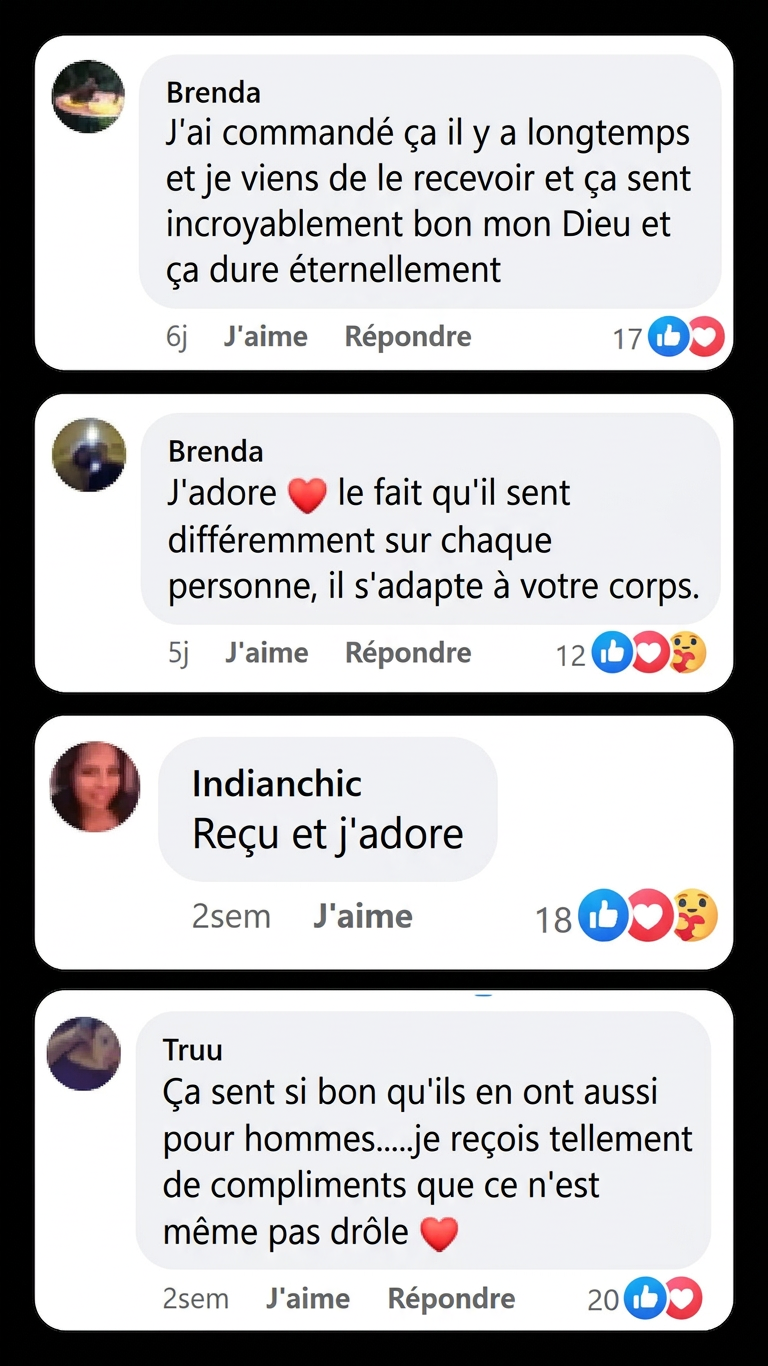Viewport: 768px width, 1366px height.
Task: Click J'aime under Brenda's first comment
Action: [265, 337]
